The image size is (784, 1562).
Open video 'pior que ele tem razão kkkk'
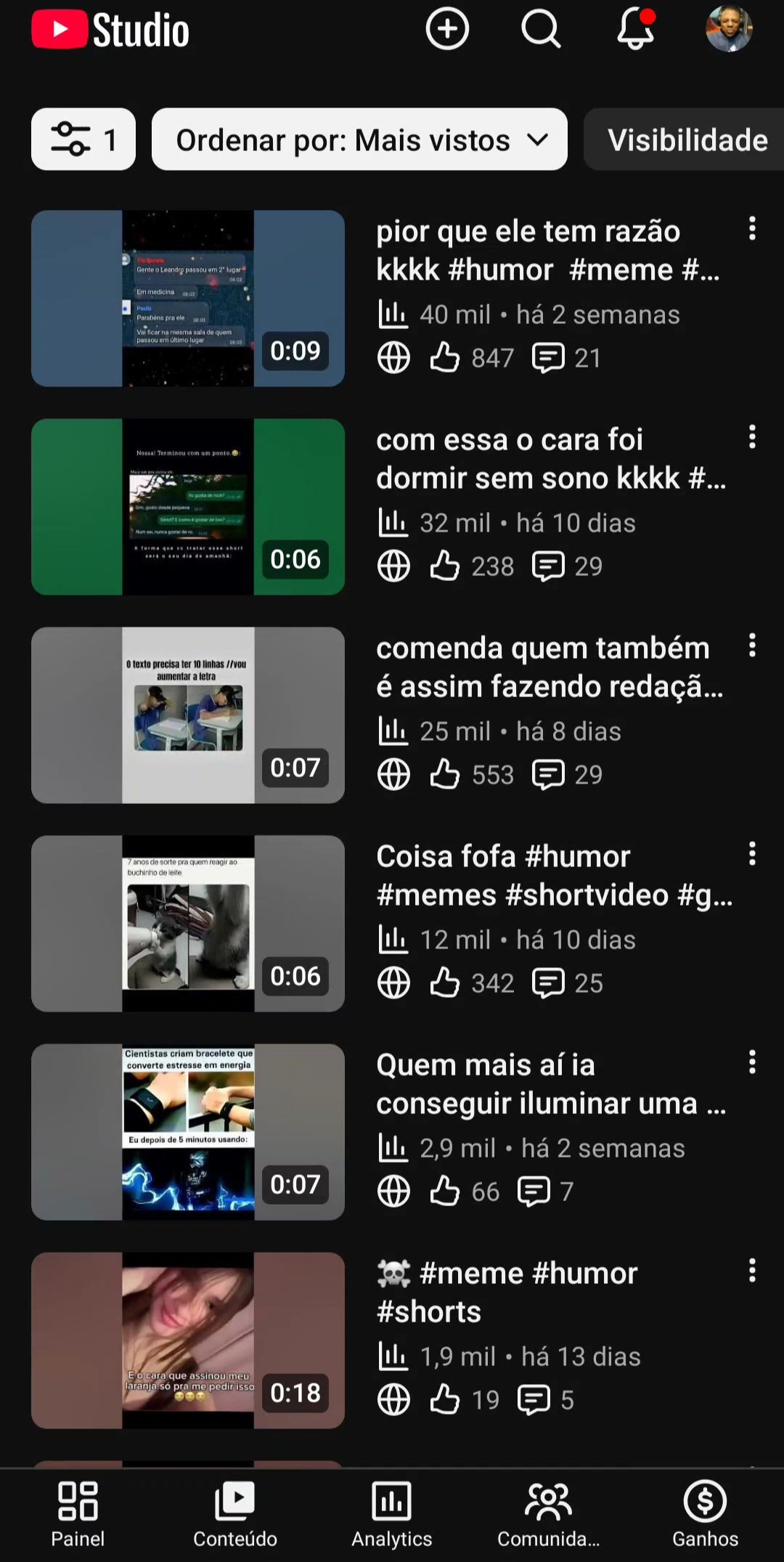coord(187,298)
